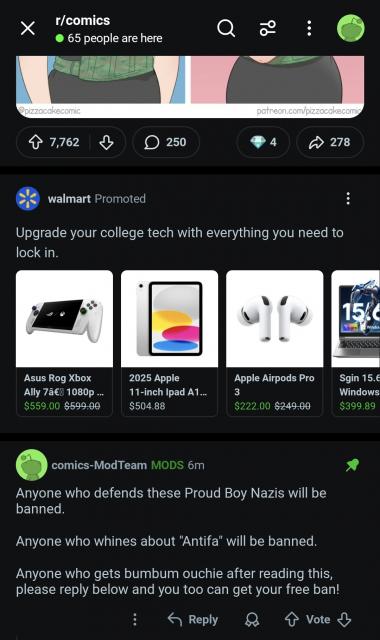View the Sgin 15.6 laptop card
Viewport: 380px width, 640px height.
click(x=356, y=343)
